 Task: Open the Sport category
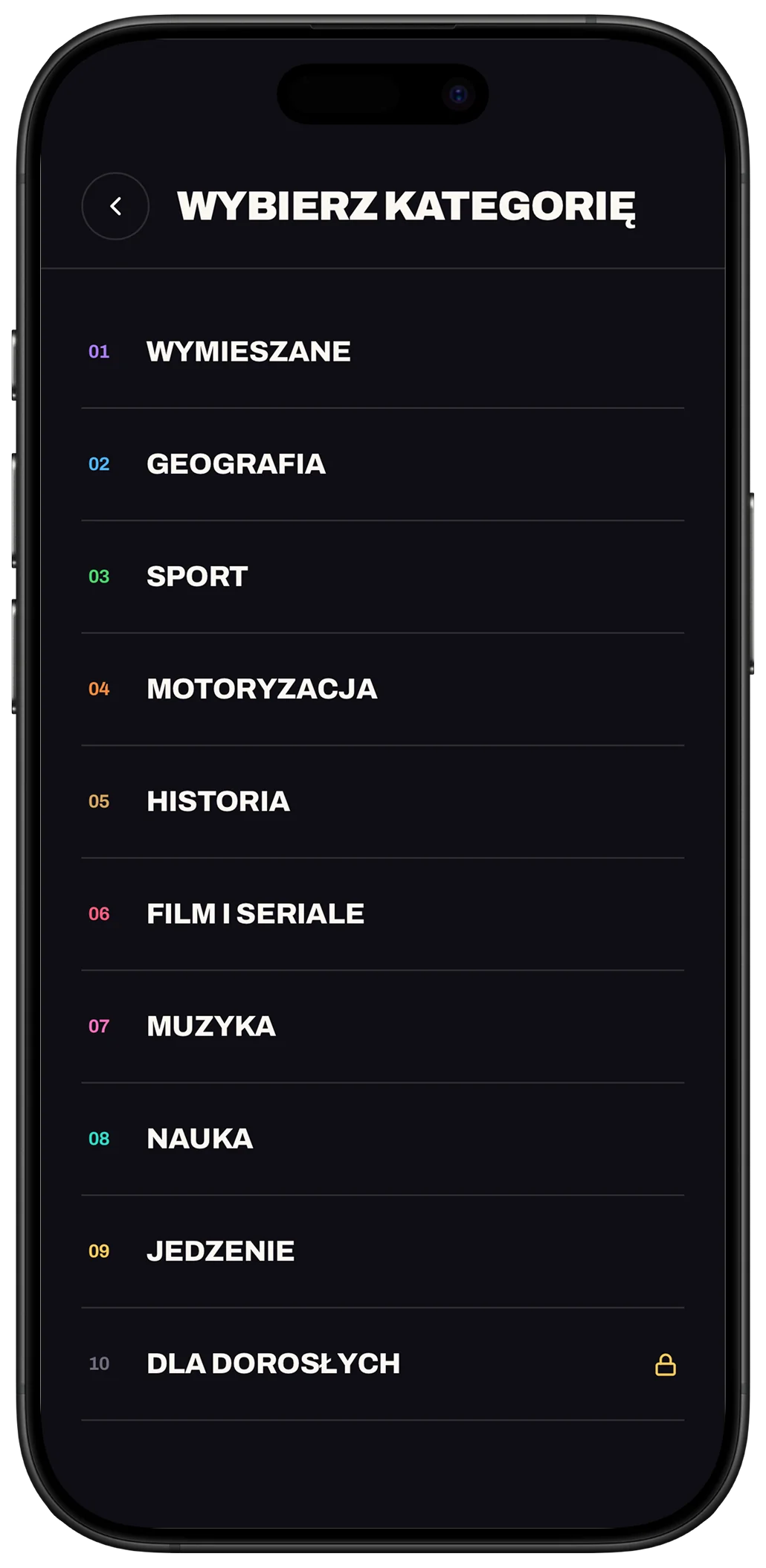pos(382,576)
